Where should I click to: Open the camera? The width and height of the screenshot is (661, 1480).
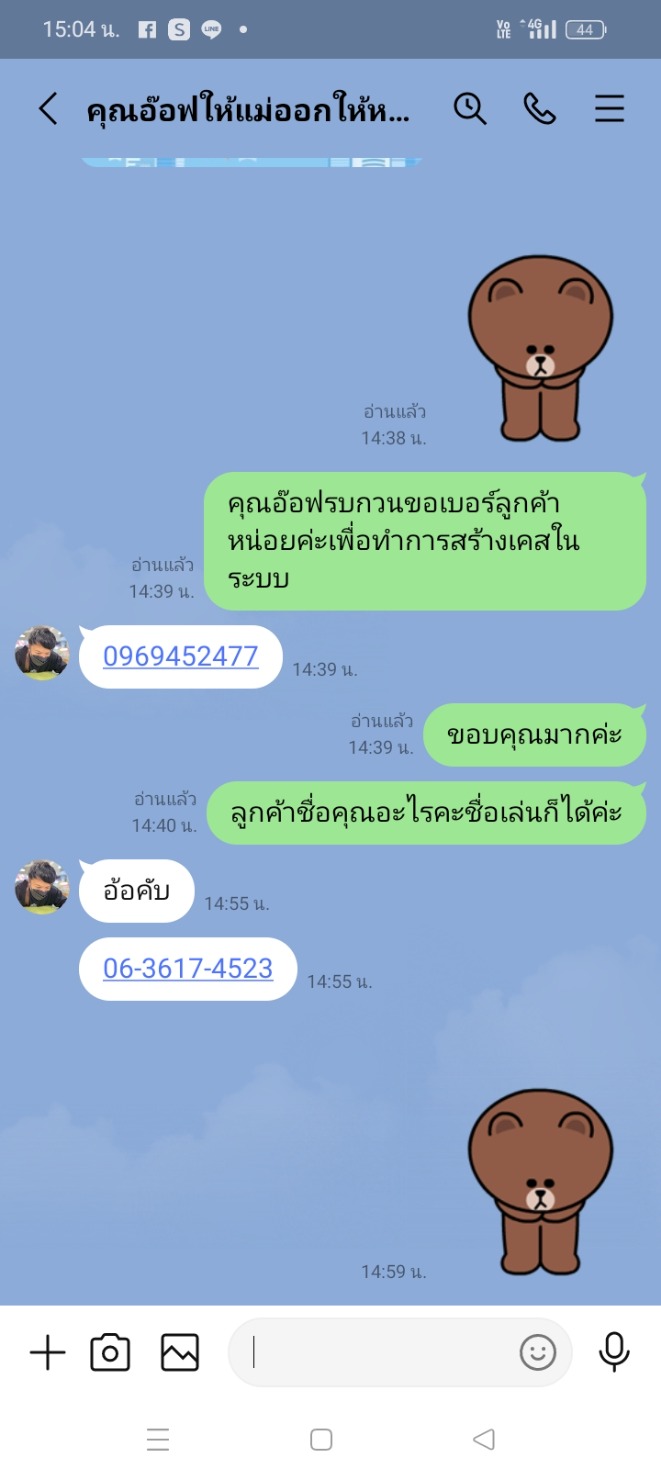click(x=110, y=1353)
